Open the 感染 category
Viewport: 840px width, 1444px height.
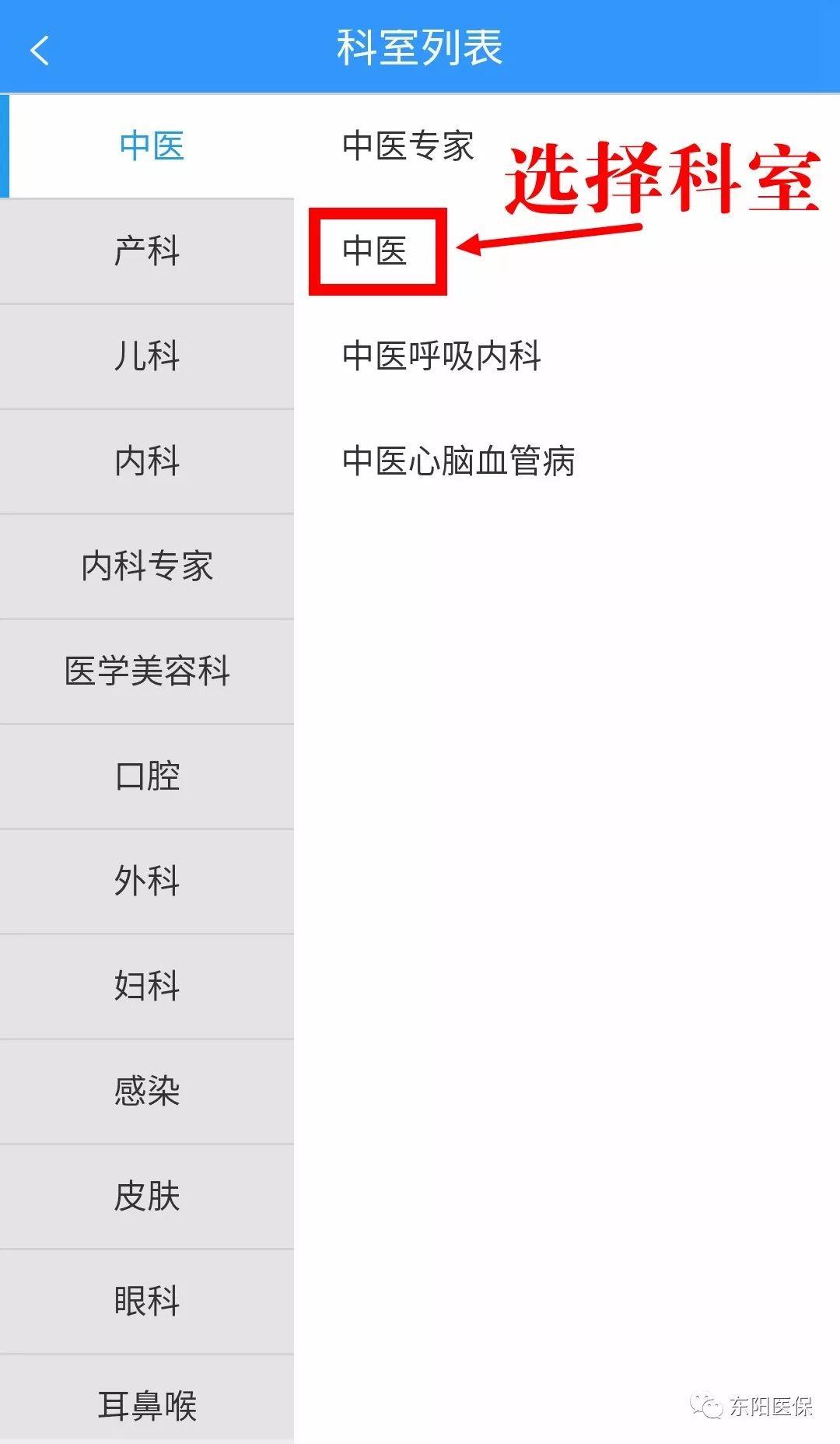pos(147,1092)
